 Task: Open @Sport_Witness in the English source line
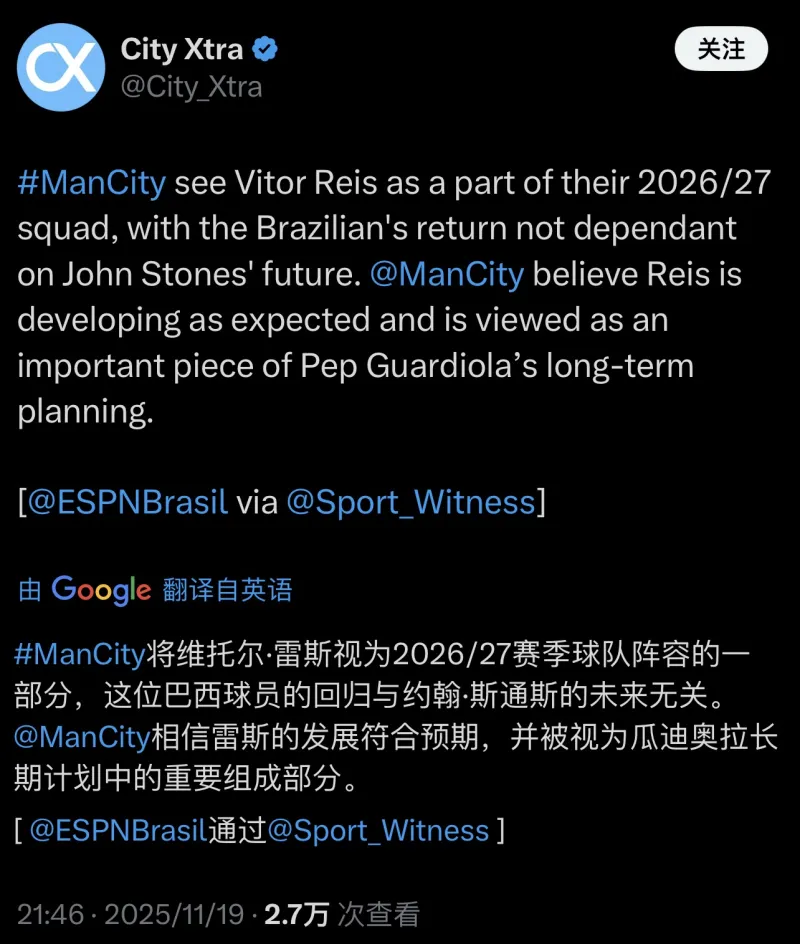(x=411, y=502)
